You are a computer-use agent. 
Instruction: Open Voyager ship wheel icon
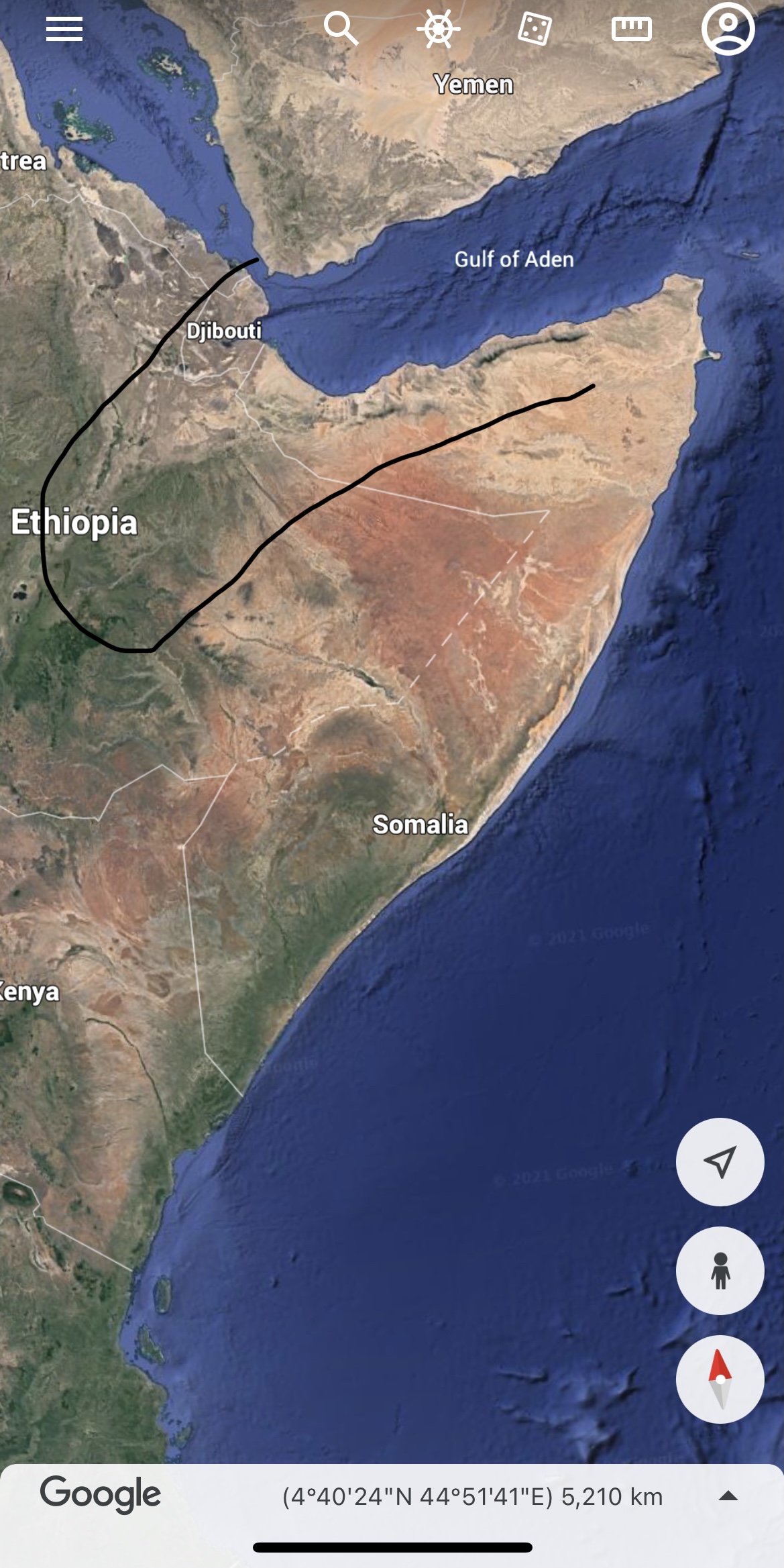pos(438,30)
